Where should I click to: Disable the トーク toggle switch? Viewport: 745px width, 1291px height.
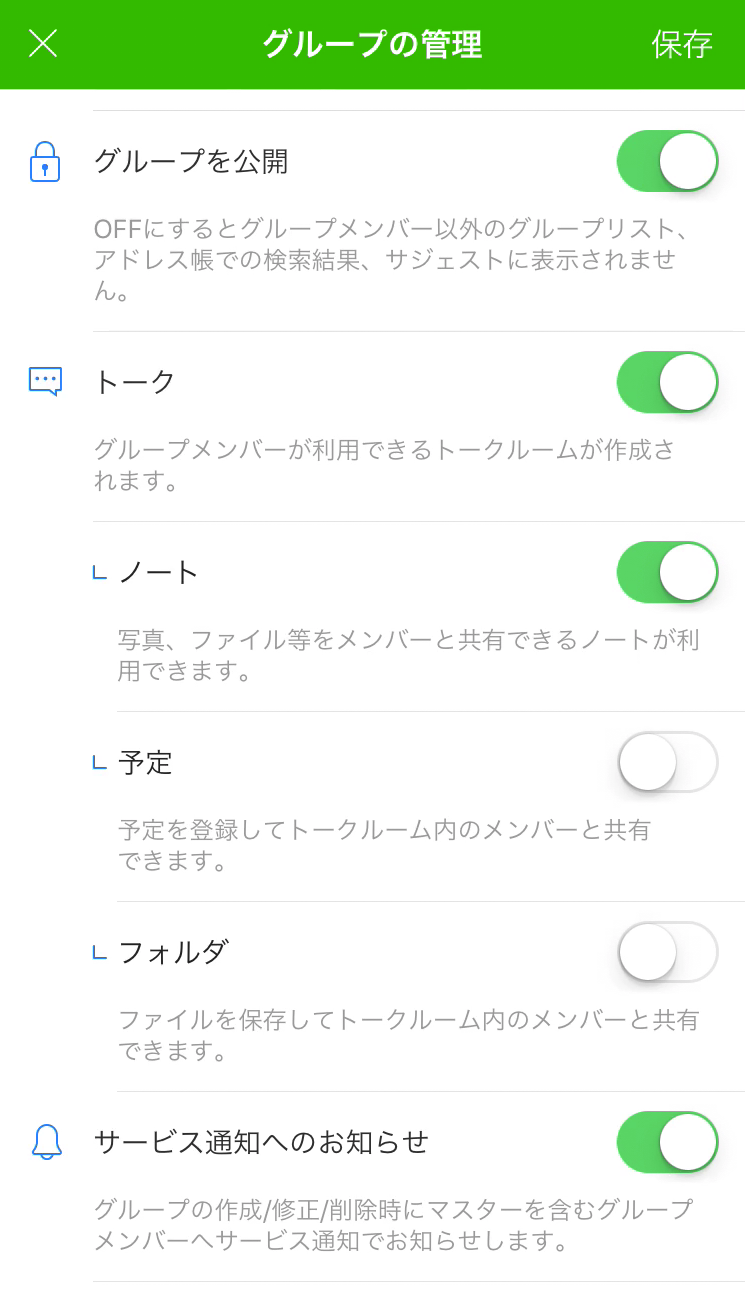(666, 381)
